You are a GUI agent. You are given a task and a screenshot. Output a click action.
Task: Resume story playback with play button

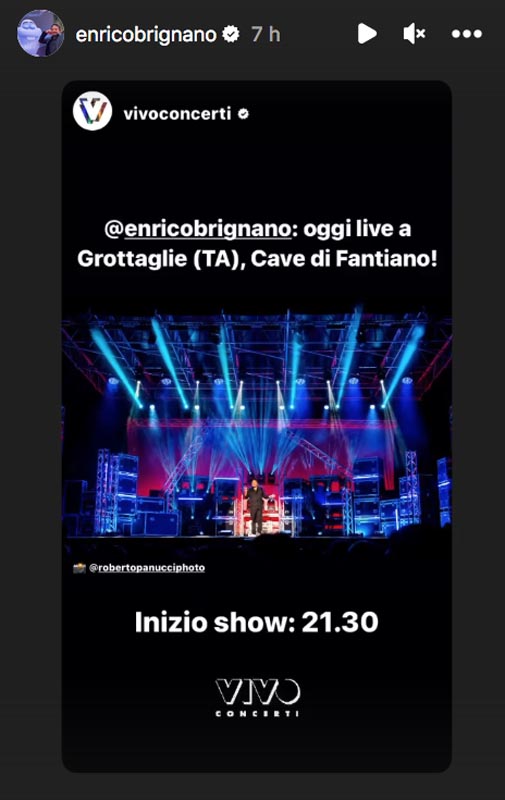coord(367,34)
